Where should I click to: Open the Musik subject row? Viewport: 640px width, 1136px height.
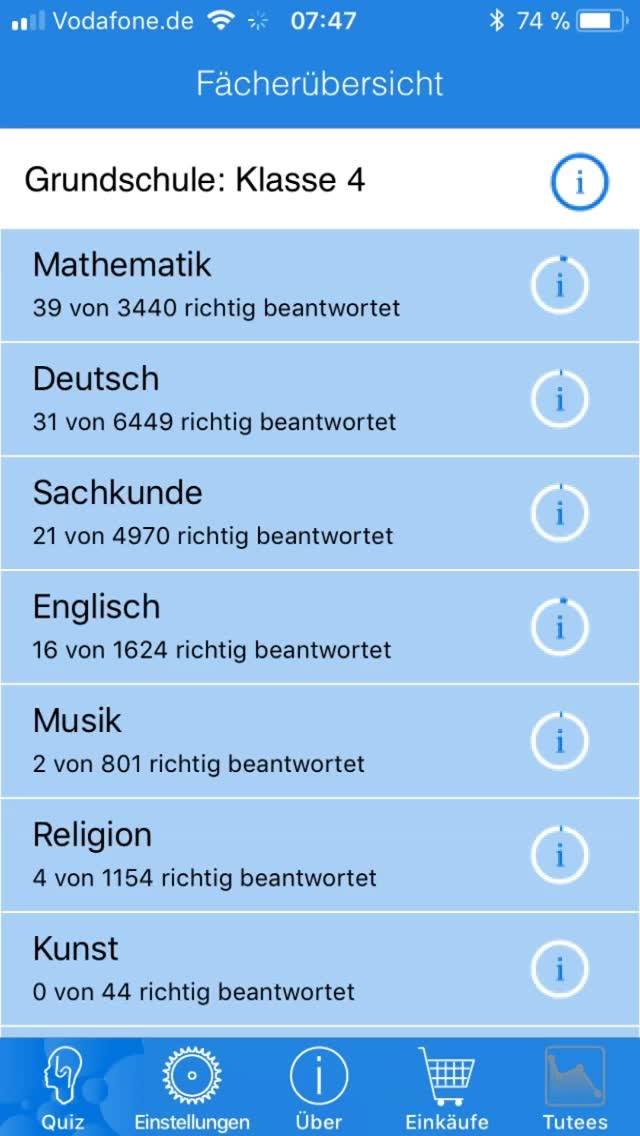click(x=320, y=741)
